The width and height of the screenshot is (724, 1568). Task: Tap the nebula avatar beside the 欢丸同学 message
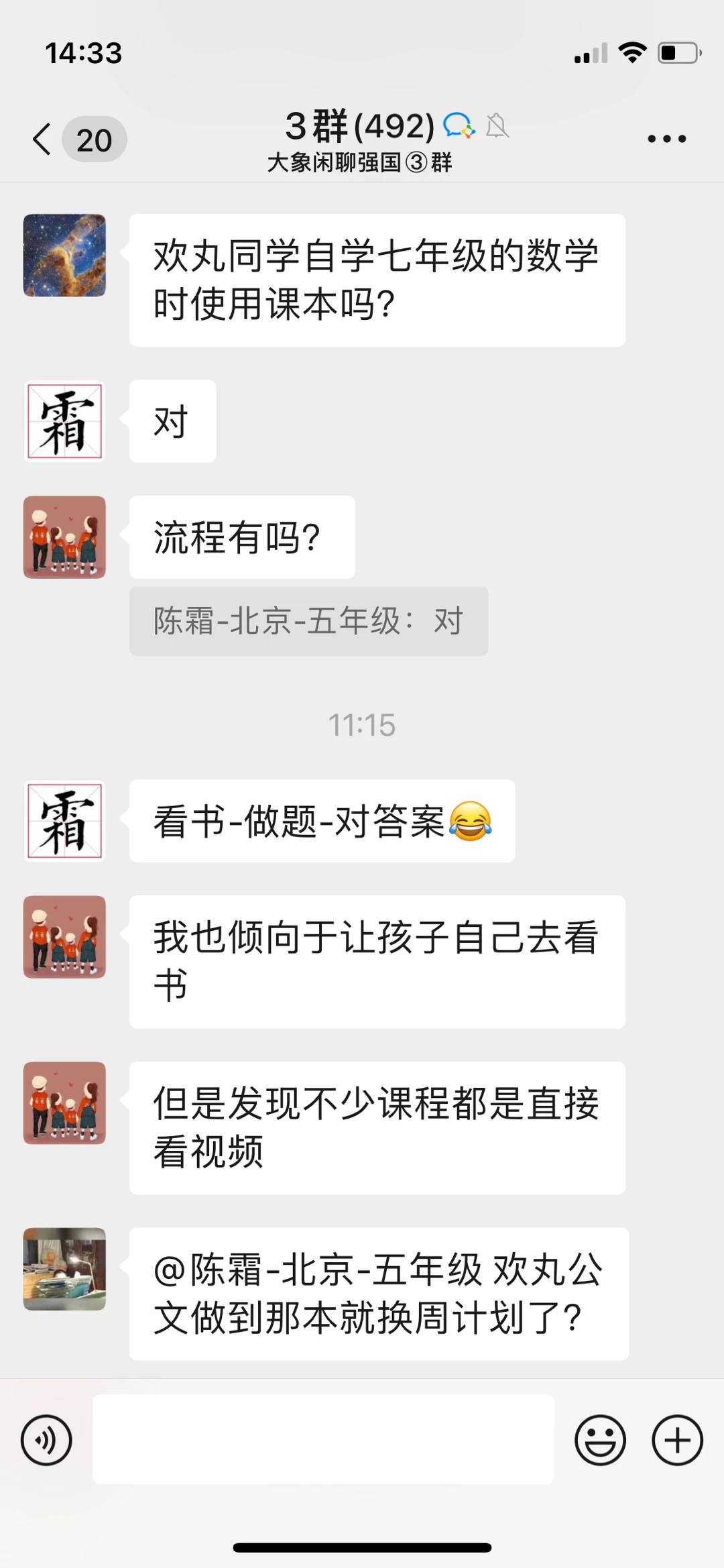coord(64,256)
